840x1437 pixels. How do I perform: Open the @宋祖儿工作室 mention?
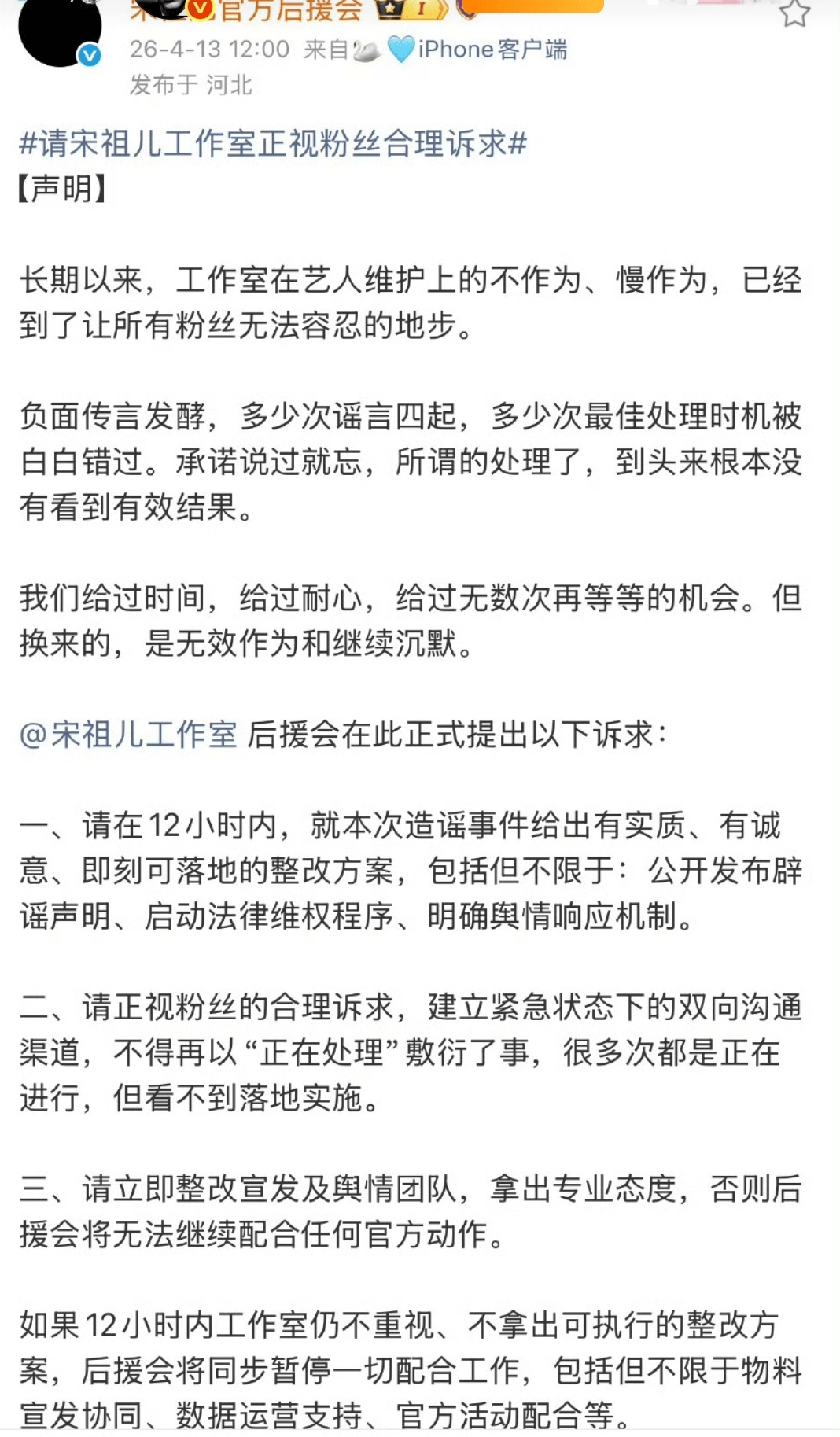[x=128, y=735]
